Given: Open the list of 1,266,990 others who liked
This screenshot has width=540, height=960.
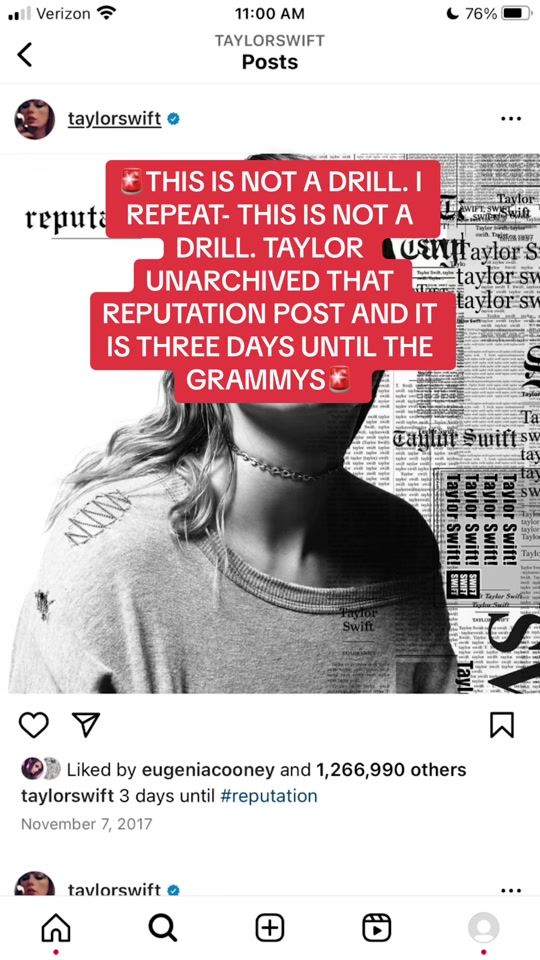Looking at the screenshot, I should coord(391,770).
